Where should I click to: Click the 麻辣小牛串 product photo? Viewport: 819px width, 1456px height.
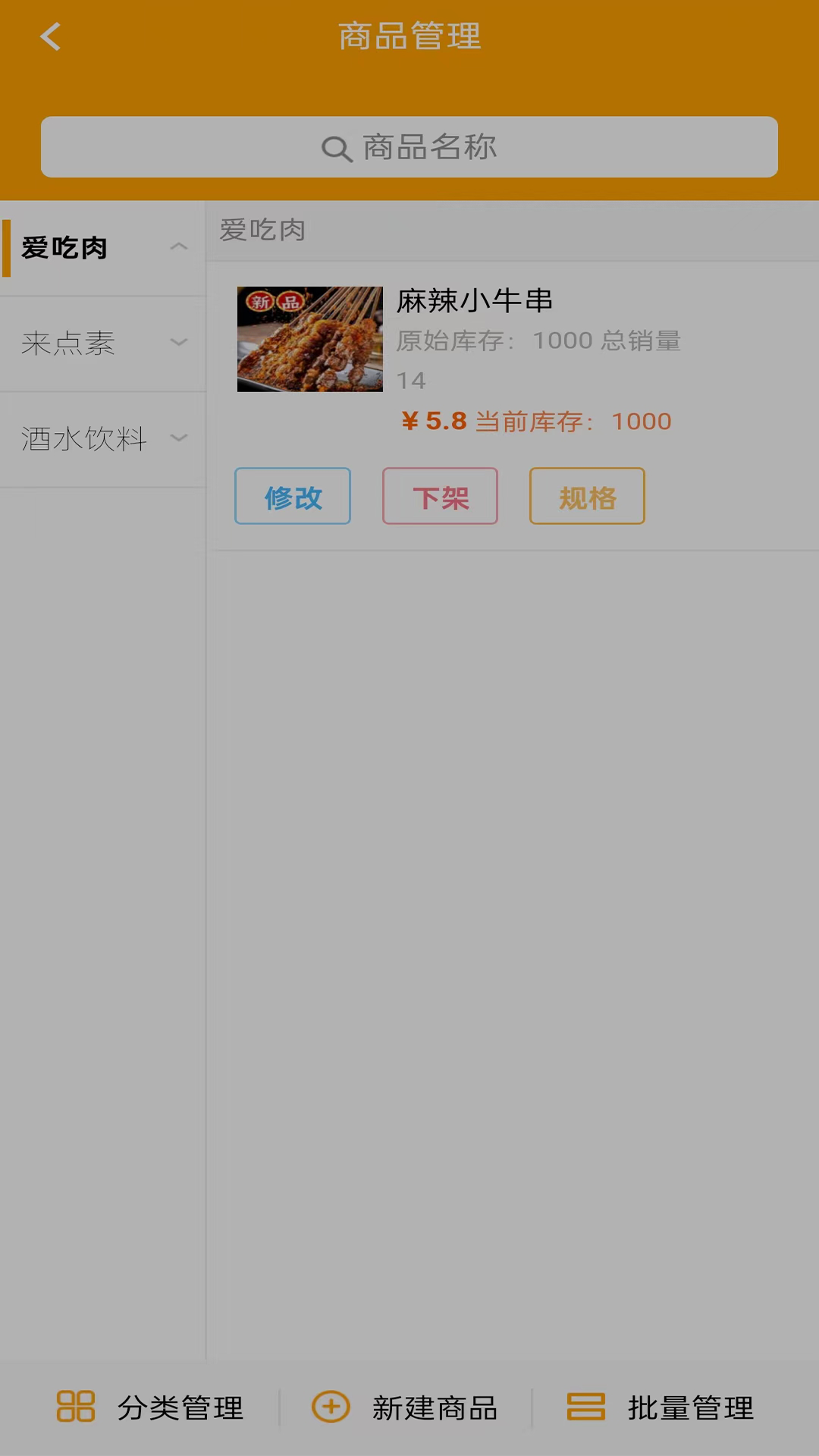tap(309, 339)
